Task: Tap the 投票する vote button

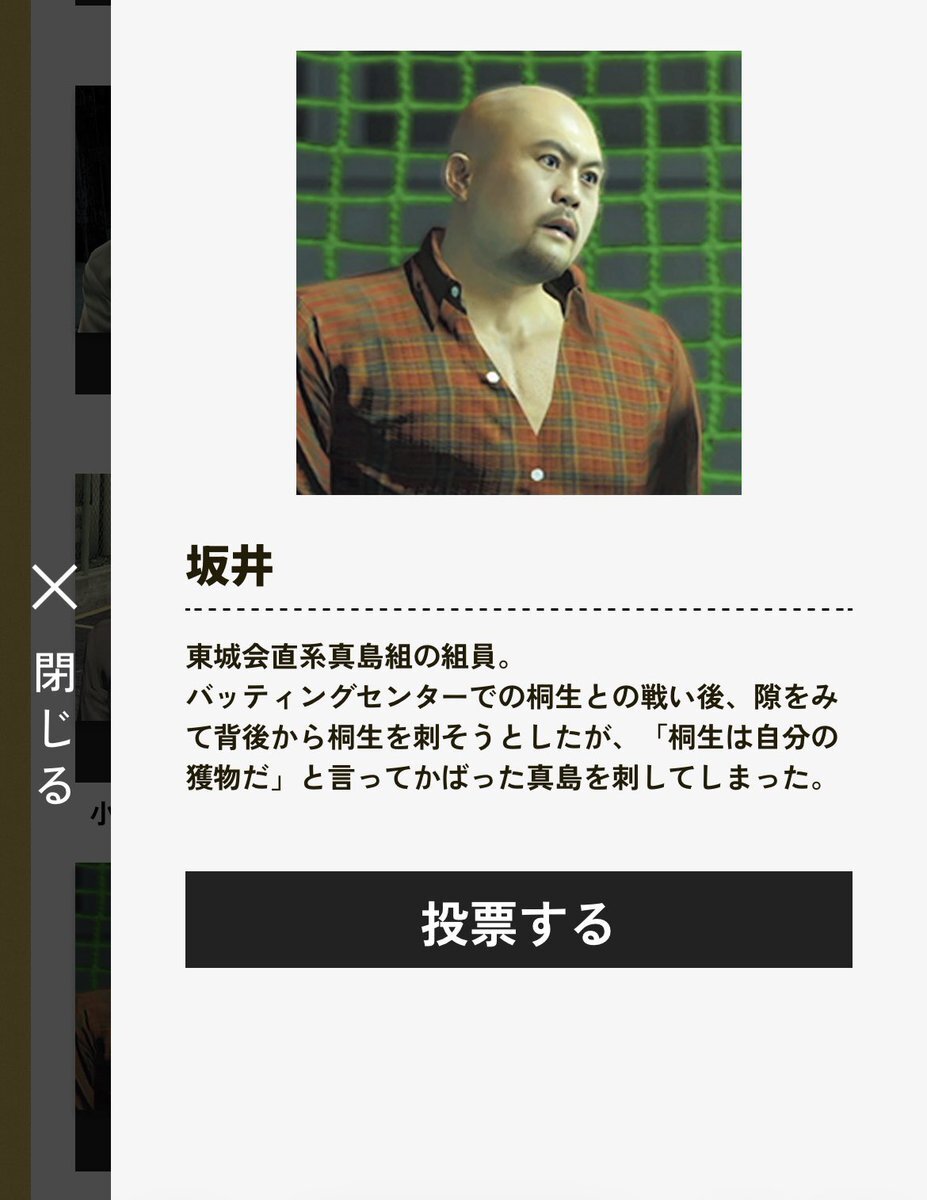Action: [x=518, y=920]
